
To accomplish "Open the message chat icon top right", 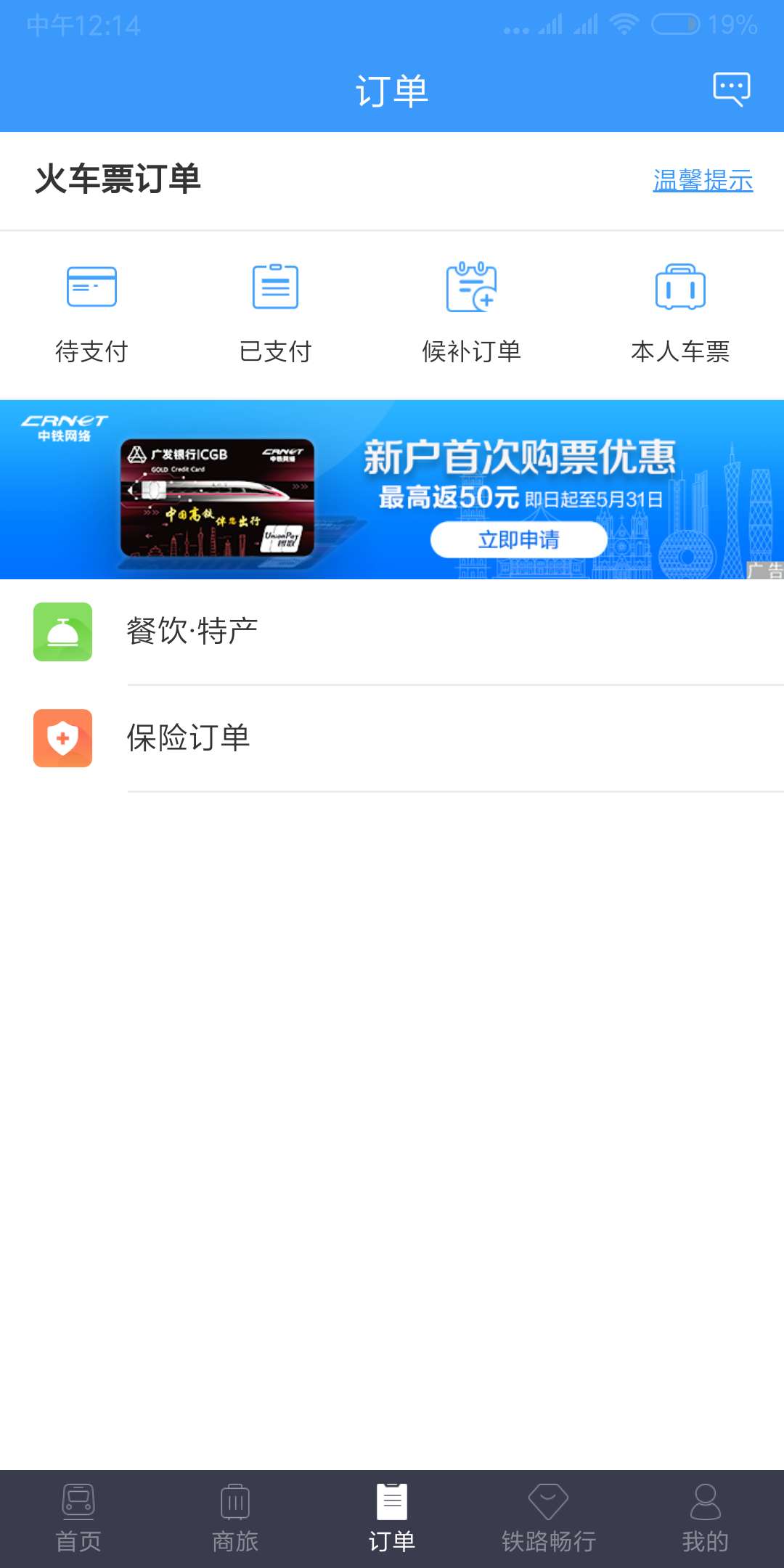I will coord(731,89).
